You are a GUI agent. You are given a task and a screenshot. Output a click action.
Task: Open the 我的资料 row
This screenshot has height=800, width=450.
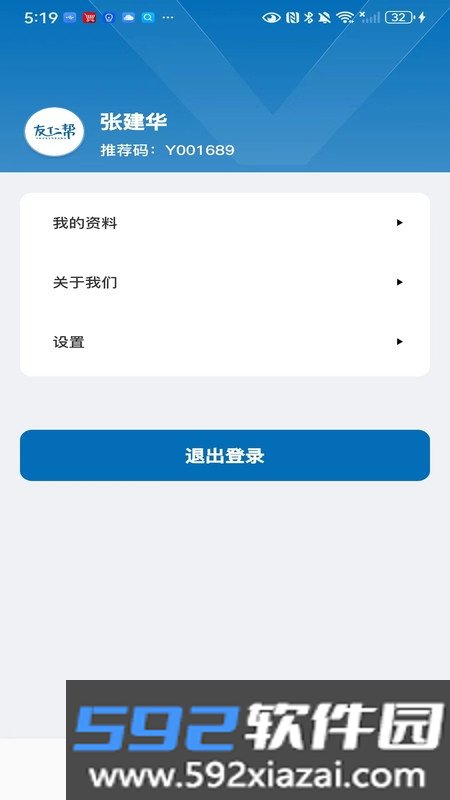[x=225, y=223]
